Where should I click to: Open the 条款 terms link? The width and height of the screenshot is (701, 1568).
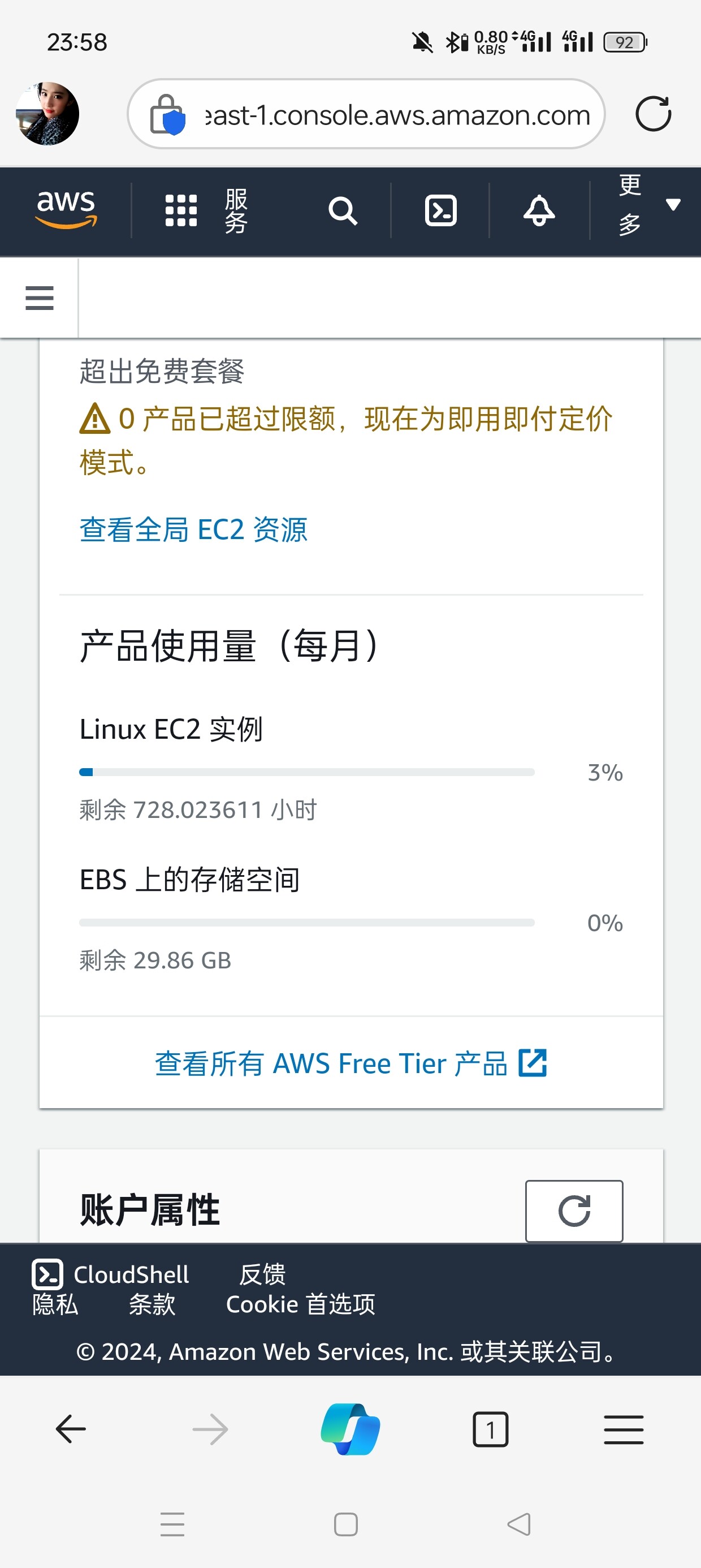(152, 1304)
